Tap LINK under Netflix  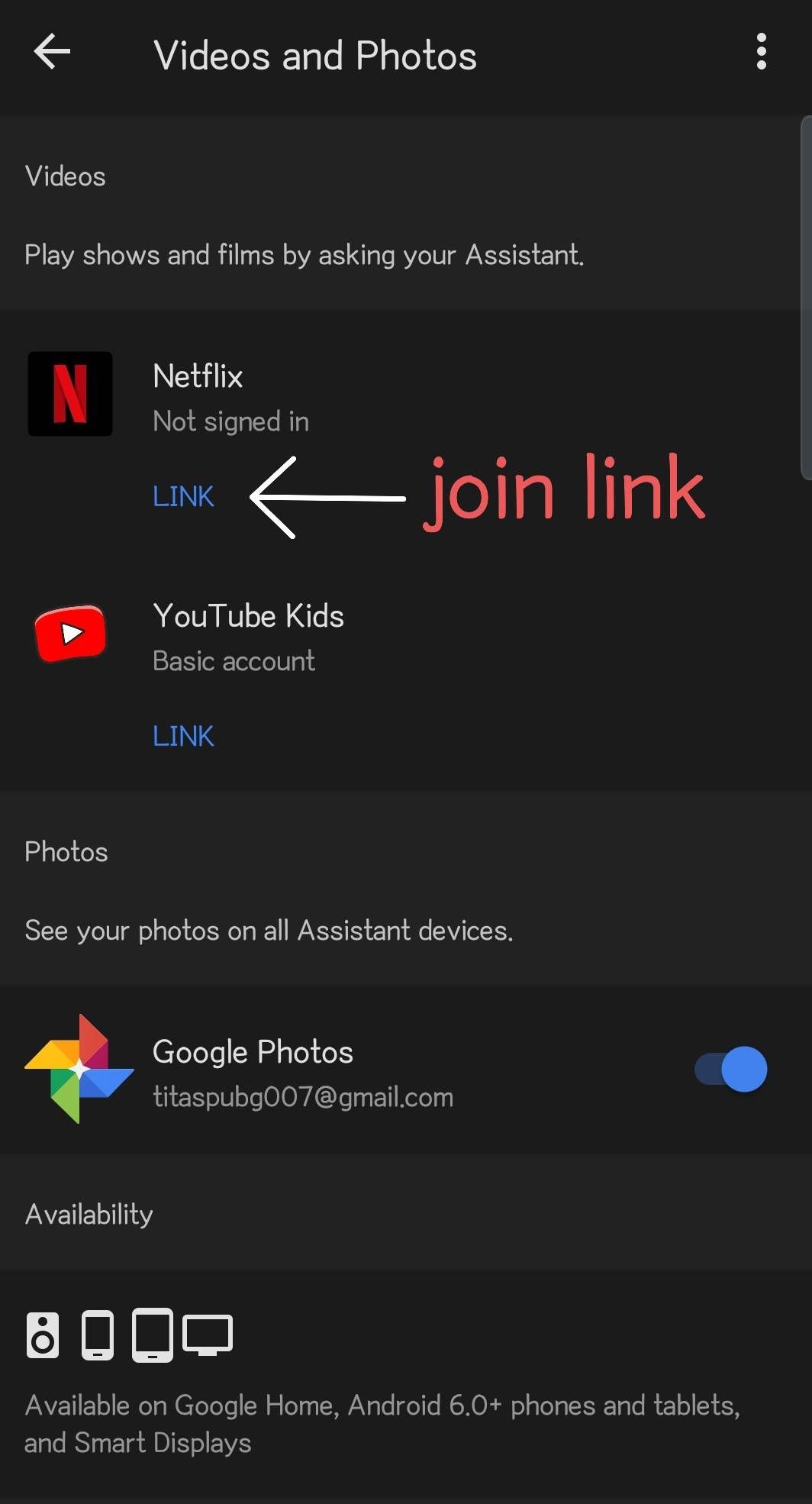point(183,496)
